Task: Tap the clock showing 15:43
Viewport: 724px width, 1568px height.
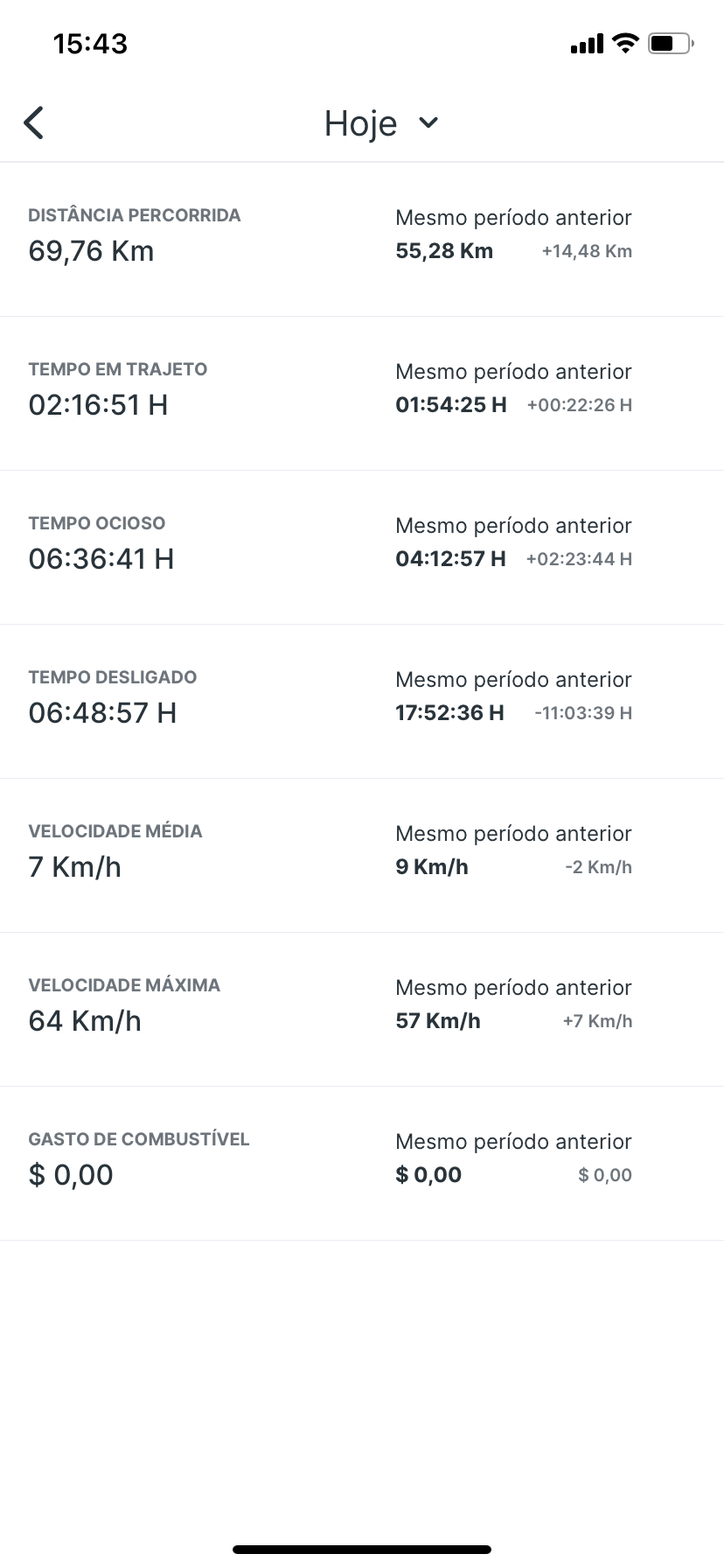Action: (x=91, y=42)
